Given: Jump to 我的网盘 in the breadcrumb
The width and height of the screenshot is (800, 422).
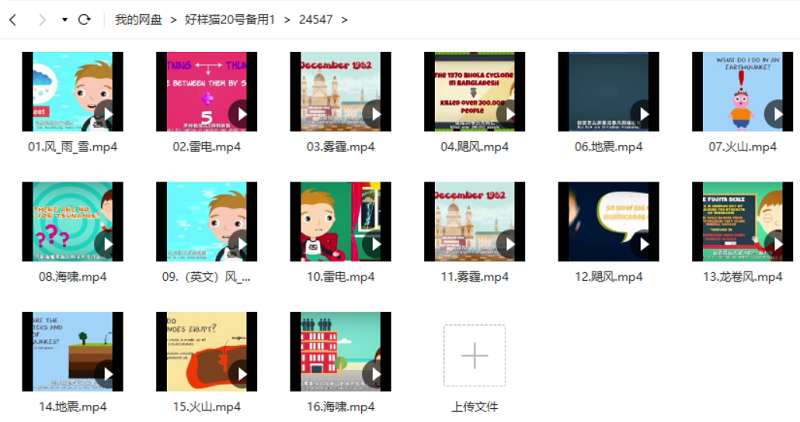Looking at the screenshot, I should click(138, 19).
